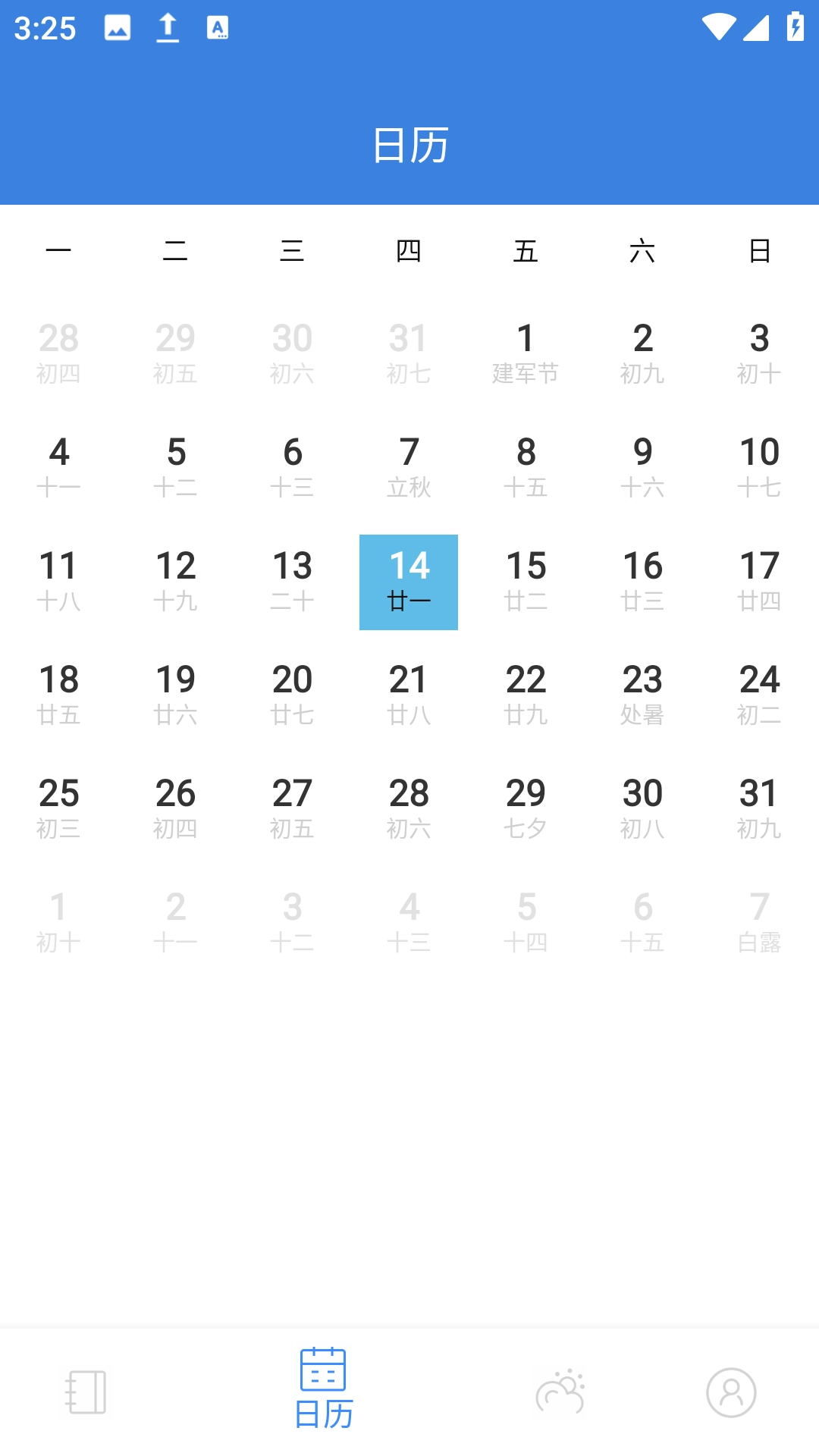Image resolution: width=819 pixels, height=1456 pixels.
Task: Pick date 31 初九 in the current month
Action: (x=759, y=809)
